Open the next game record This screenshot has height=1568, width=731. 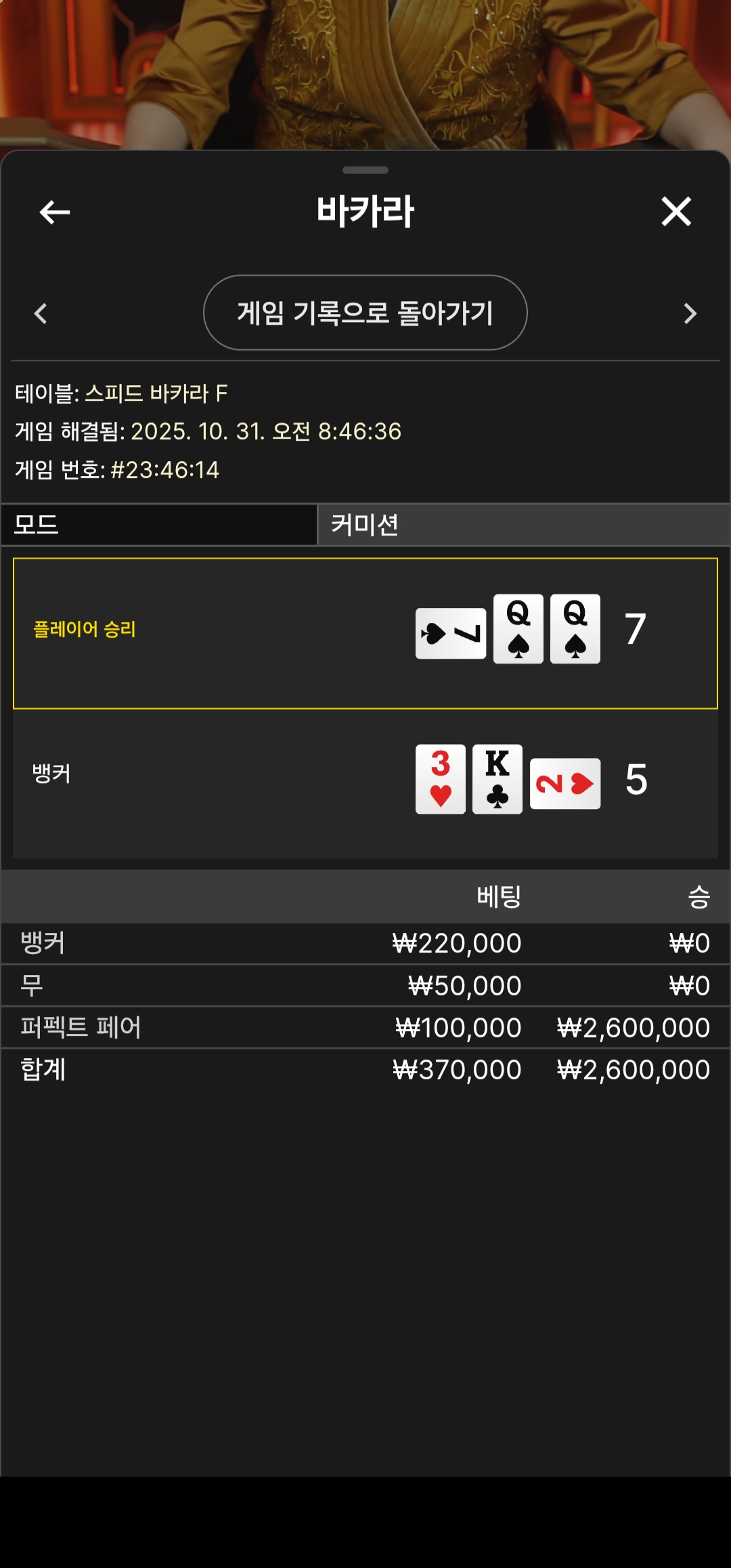690,313
